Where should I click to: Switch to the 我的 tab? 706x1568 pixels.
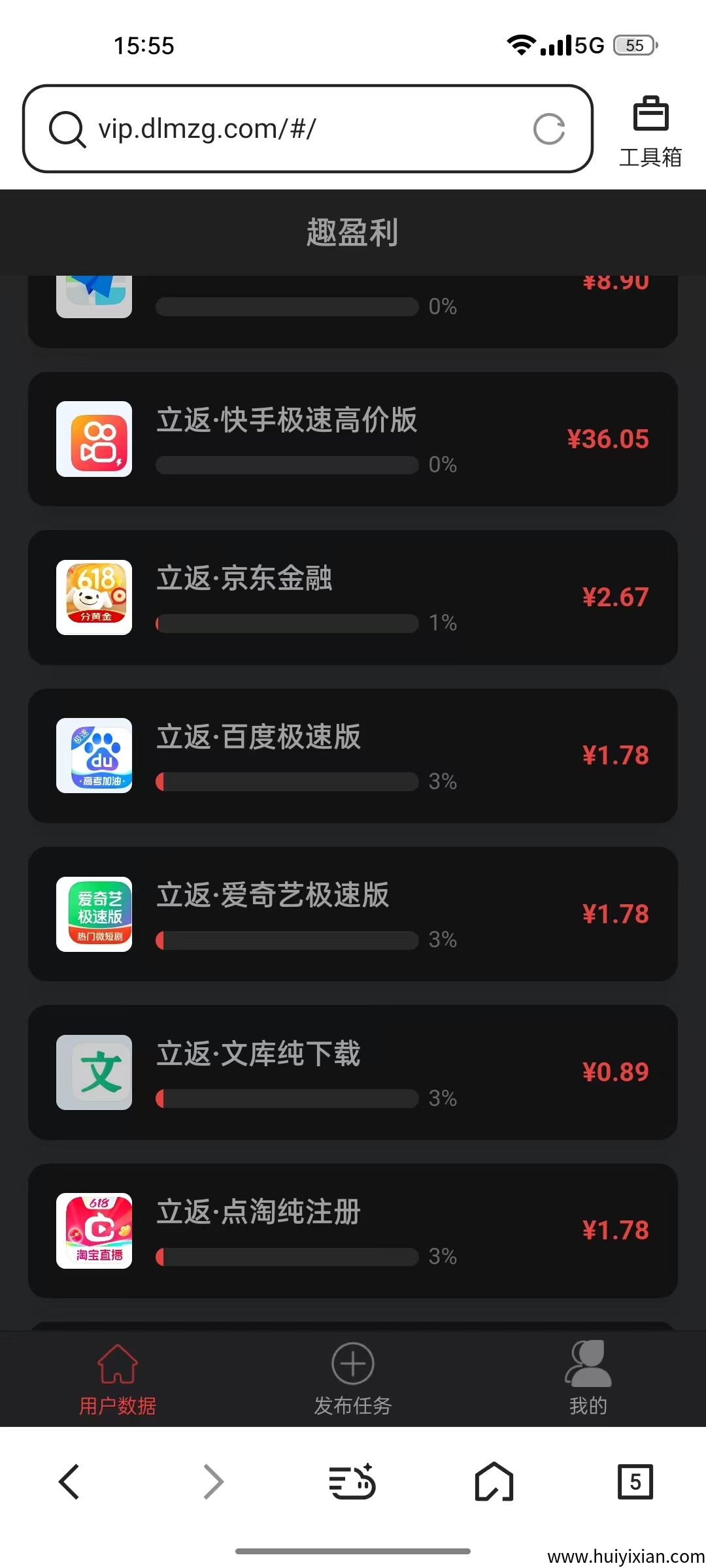coord(588,1379)
